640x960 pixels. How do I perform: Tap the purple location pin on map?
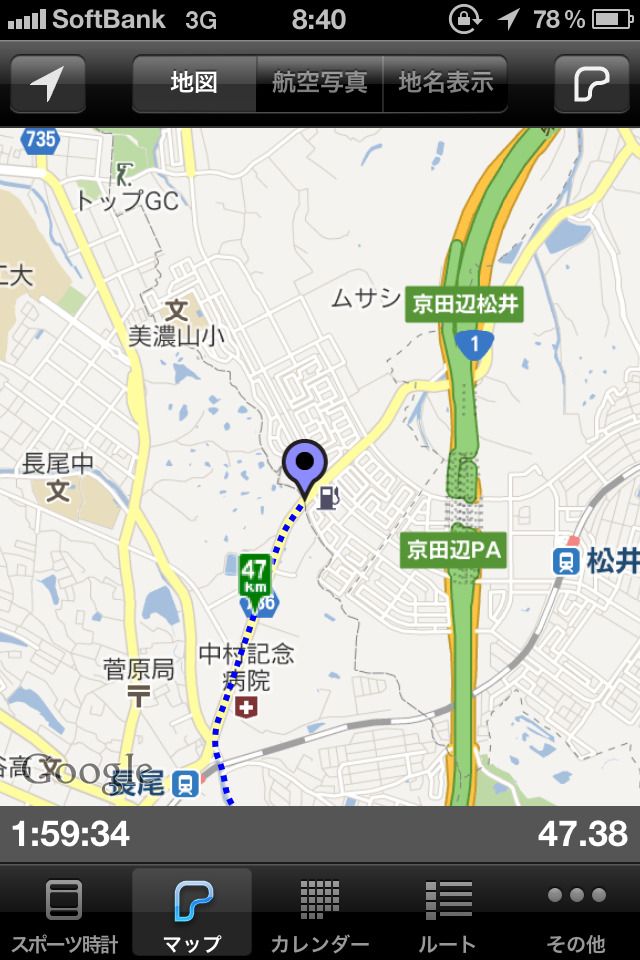[x=305, y=466]
